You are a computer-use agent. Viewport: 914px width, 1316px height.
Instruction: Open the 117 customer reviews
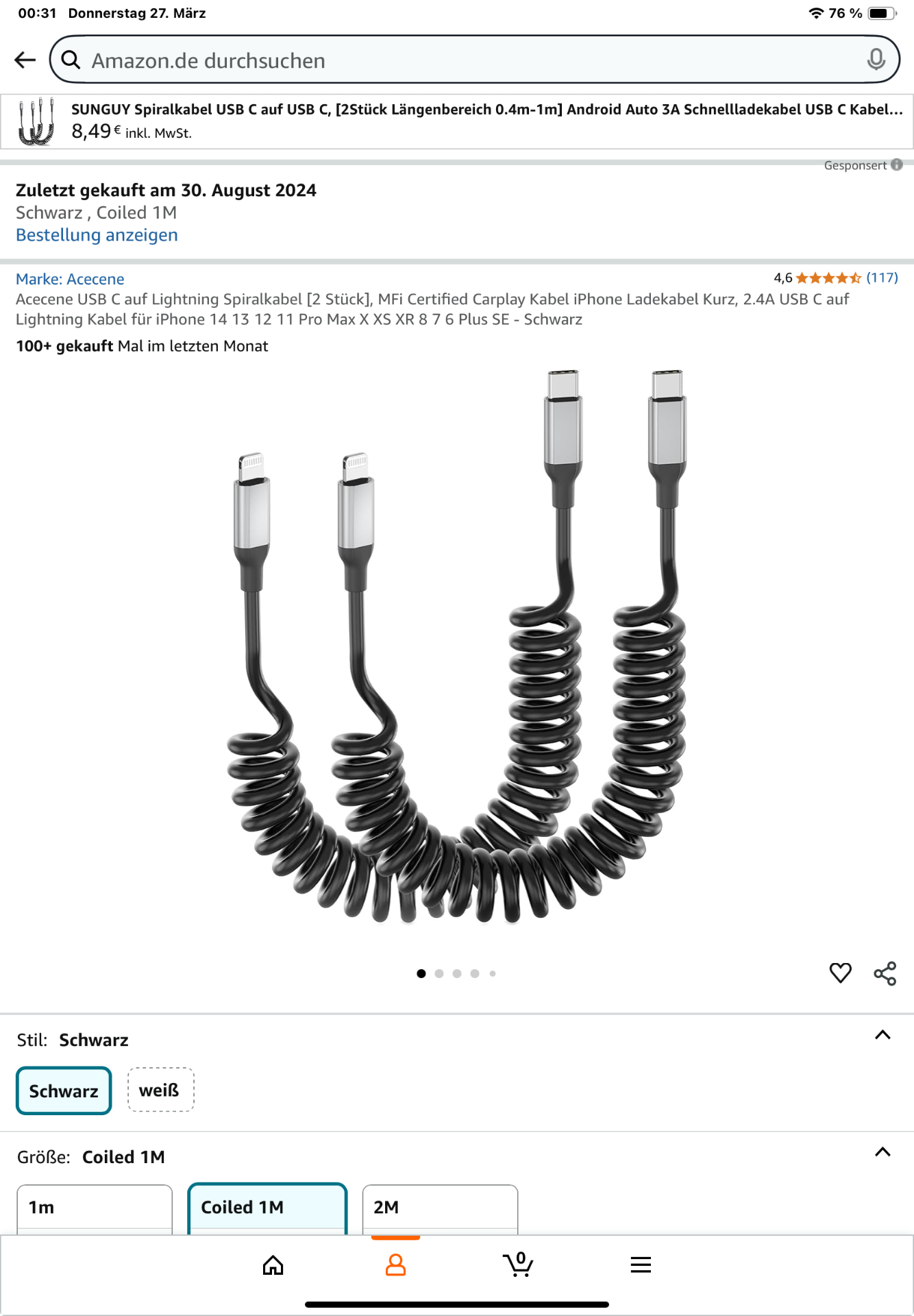tap(881, 278)
